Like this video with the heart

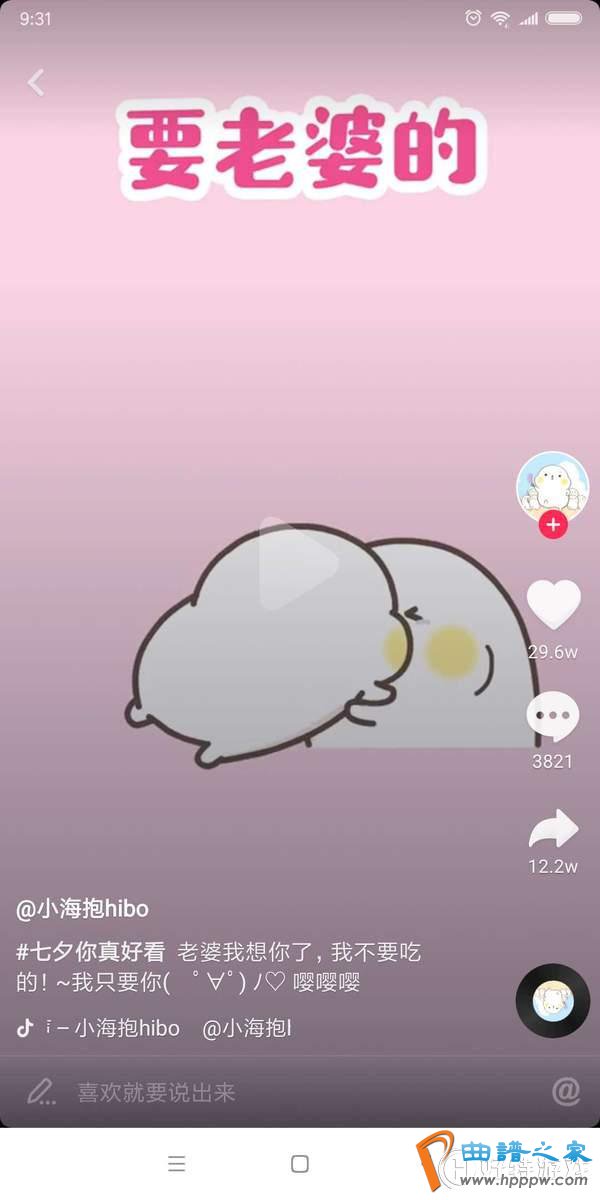point(553,606)
